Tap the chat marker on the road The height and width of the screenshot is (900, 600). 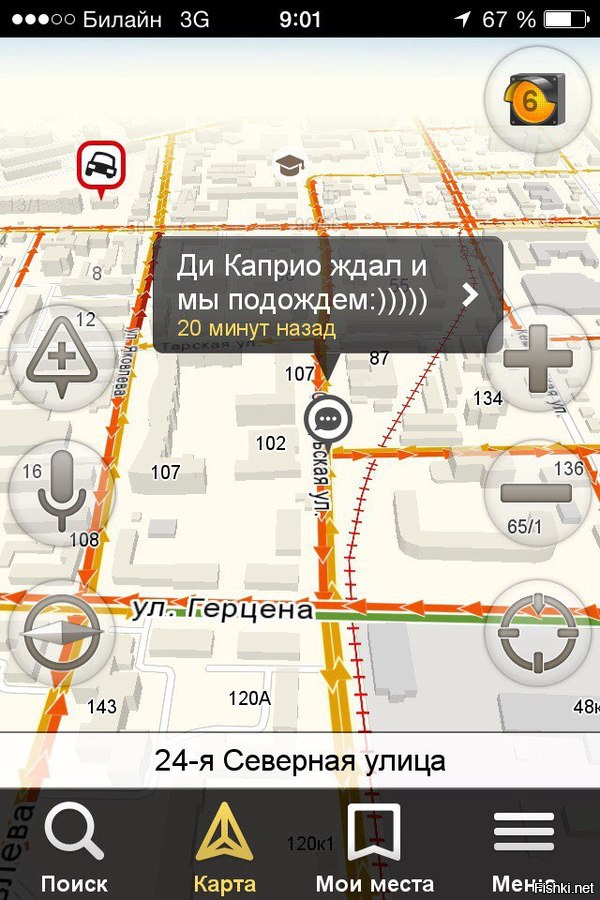pos(329,419)
